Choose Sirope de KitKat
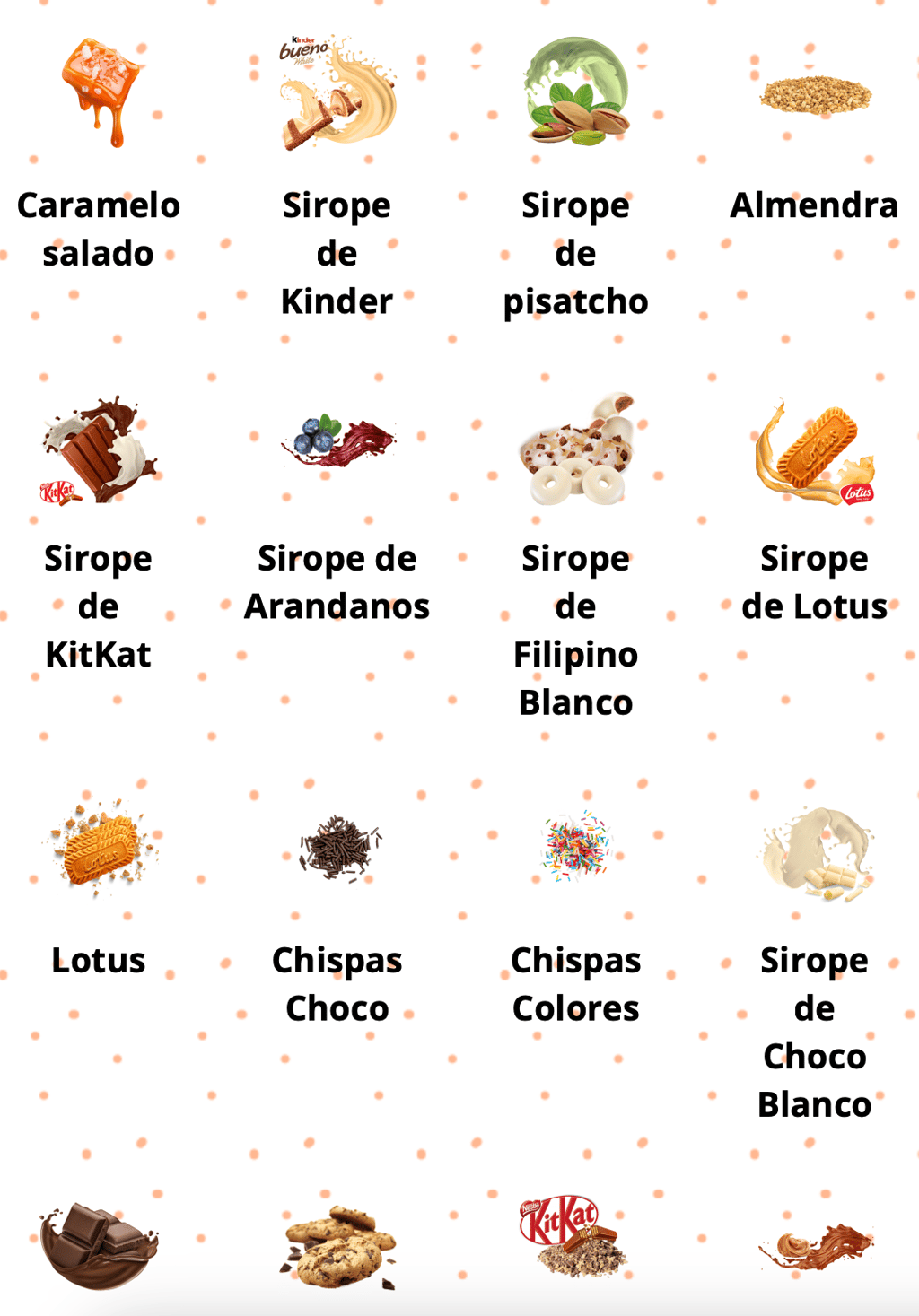The height and width of the screenshot is (1316, 919). (99, 449)
